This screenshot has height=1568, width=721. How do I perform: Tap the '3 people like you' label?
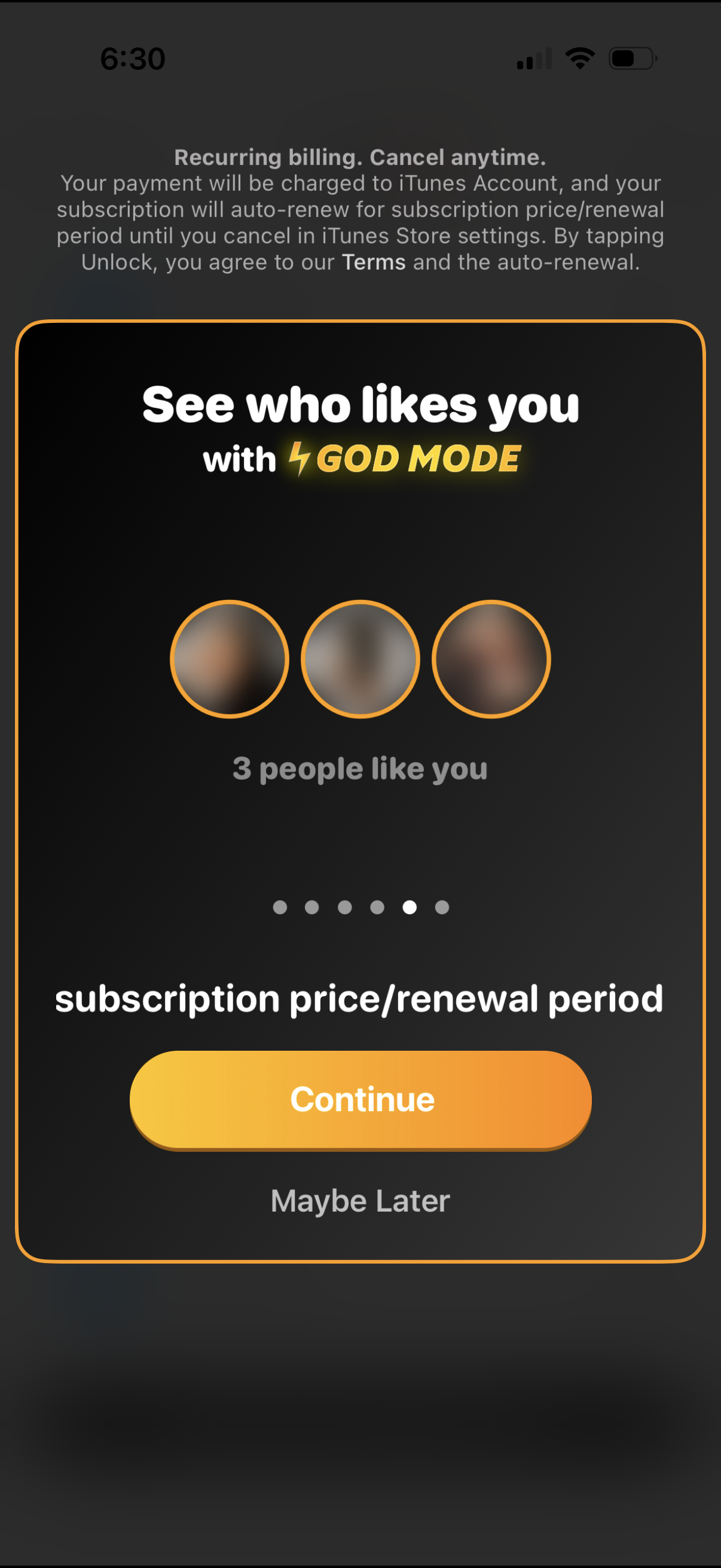pos(360,768)
